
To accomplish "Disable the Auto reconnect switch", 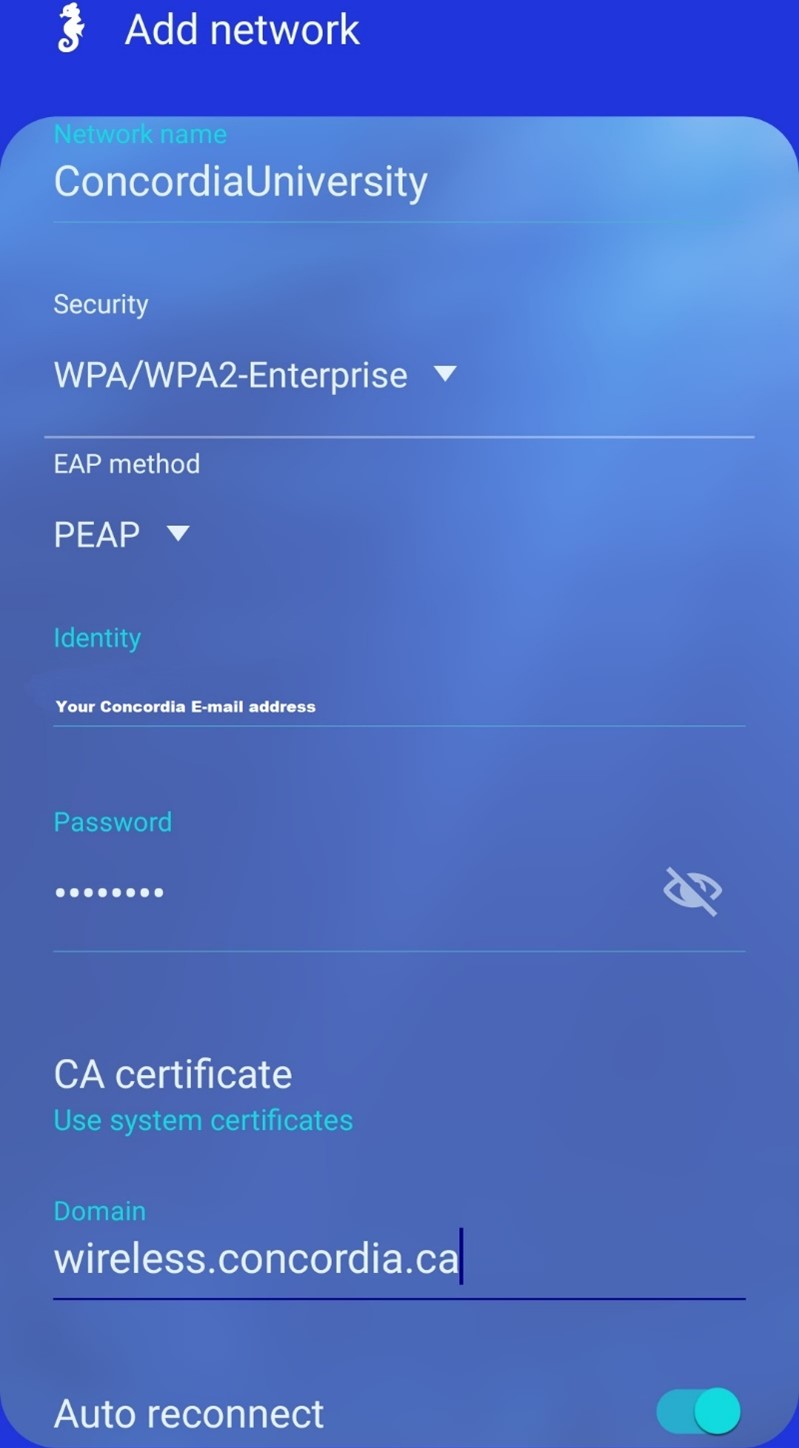I will point(698,1412).
